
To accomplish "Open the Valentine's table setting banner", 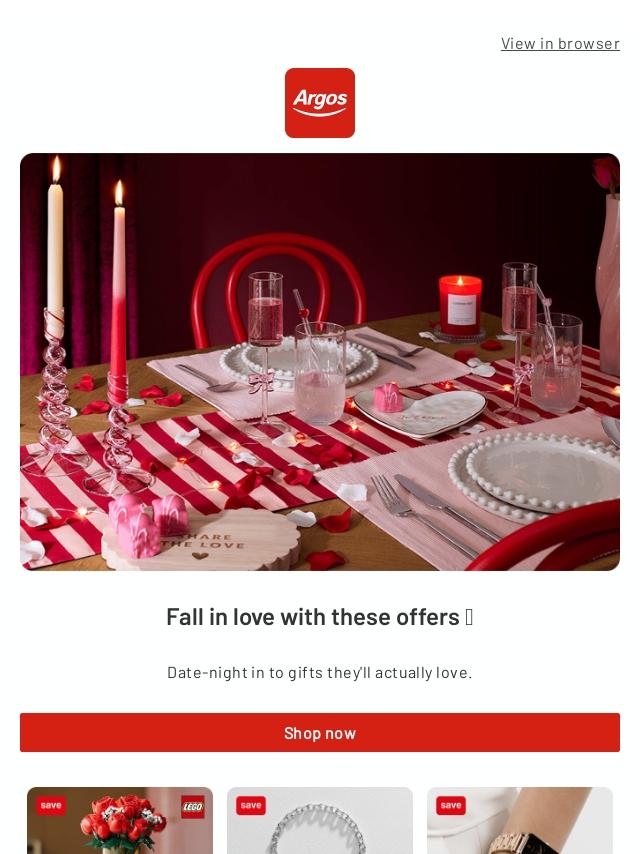I will tap(320, 362).
